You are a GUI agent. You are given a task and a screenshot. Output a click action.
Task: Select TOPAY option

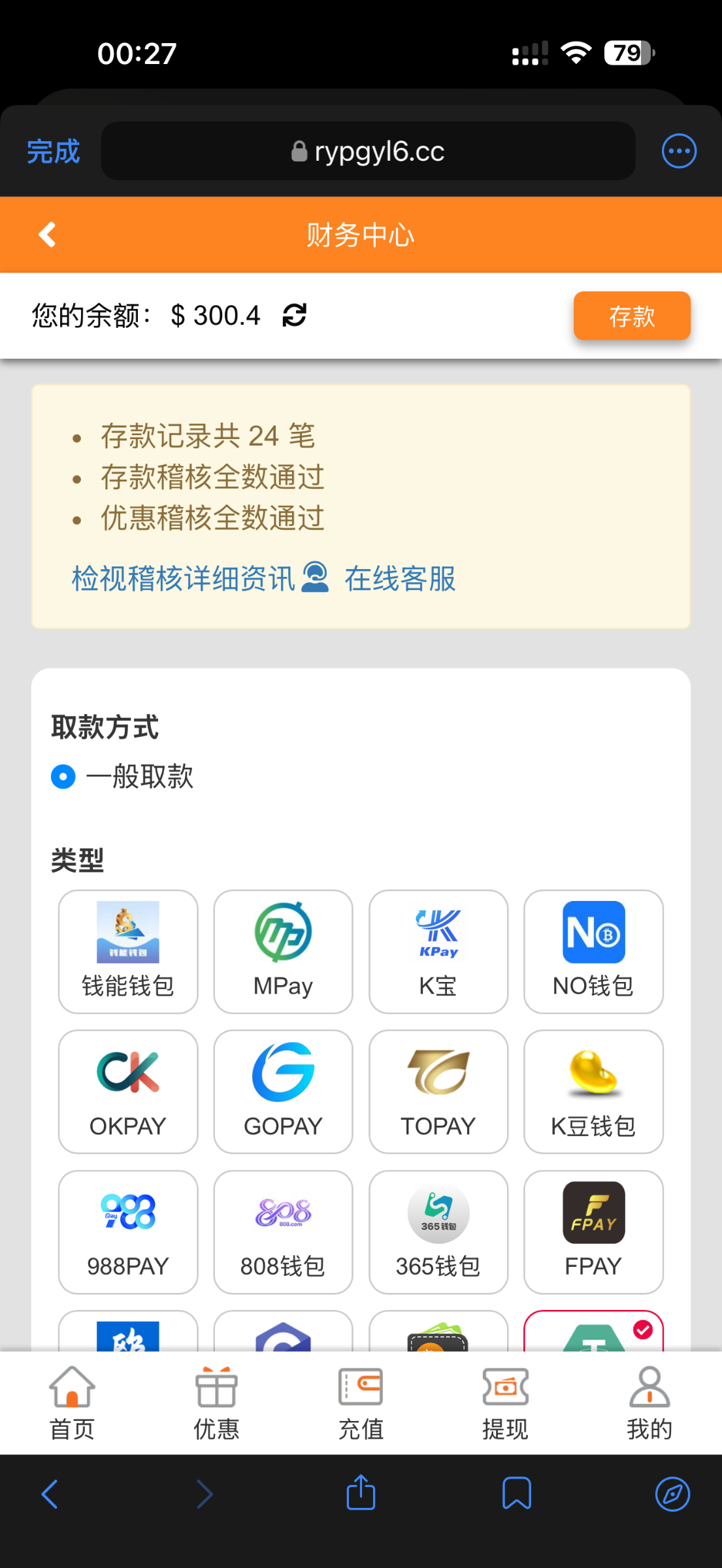pos(438,1091)
